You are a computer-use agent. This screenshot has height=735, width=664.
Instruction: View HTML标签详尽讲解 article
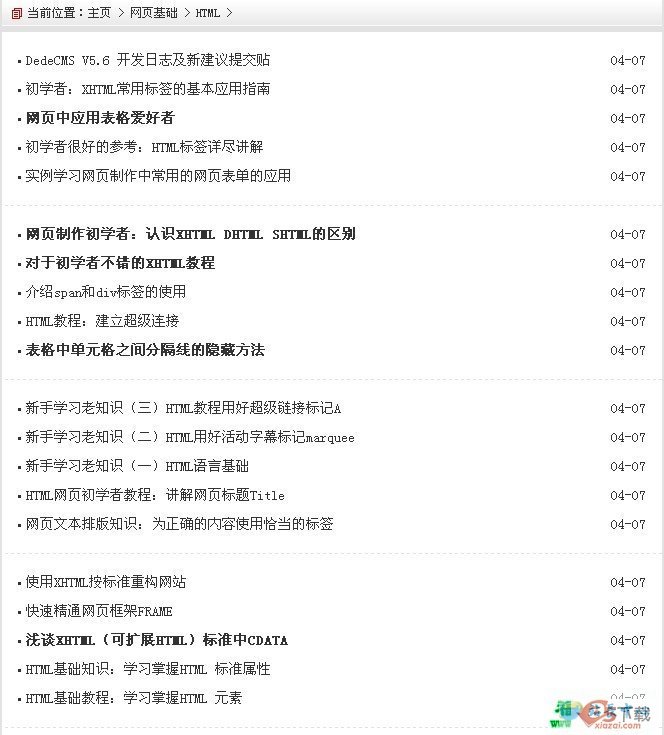(x=144, y=147)
